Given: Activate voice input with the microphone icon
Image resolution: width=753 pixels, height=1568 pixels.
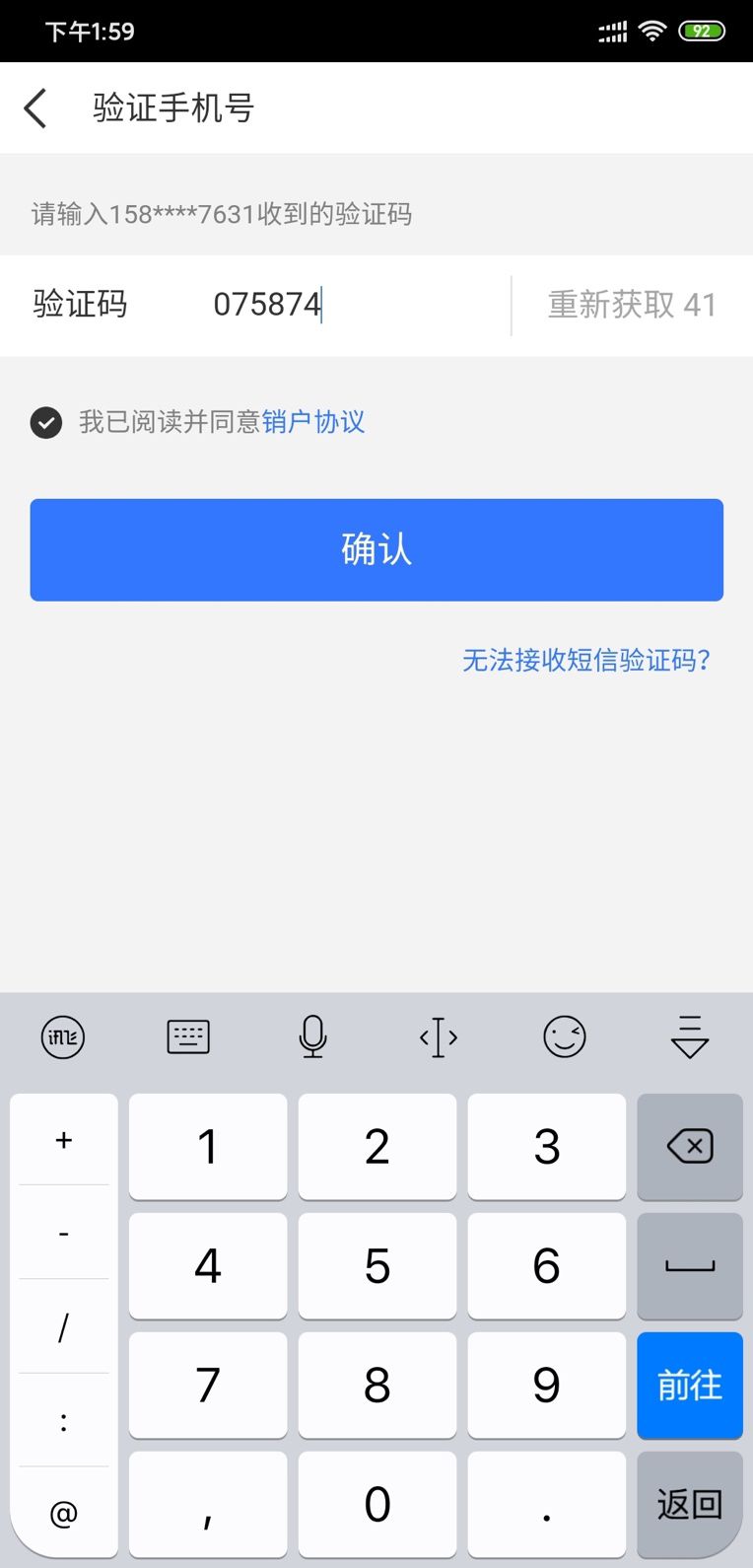Looking at the screenshot, I should tap(312, 1036).
